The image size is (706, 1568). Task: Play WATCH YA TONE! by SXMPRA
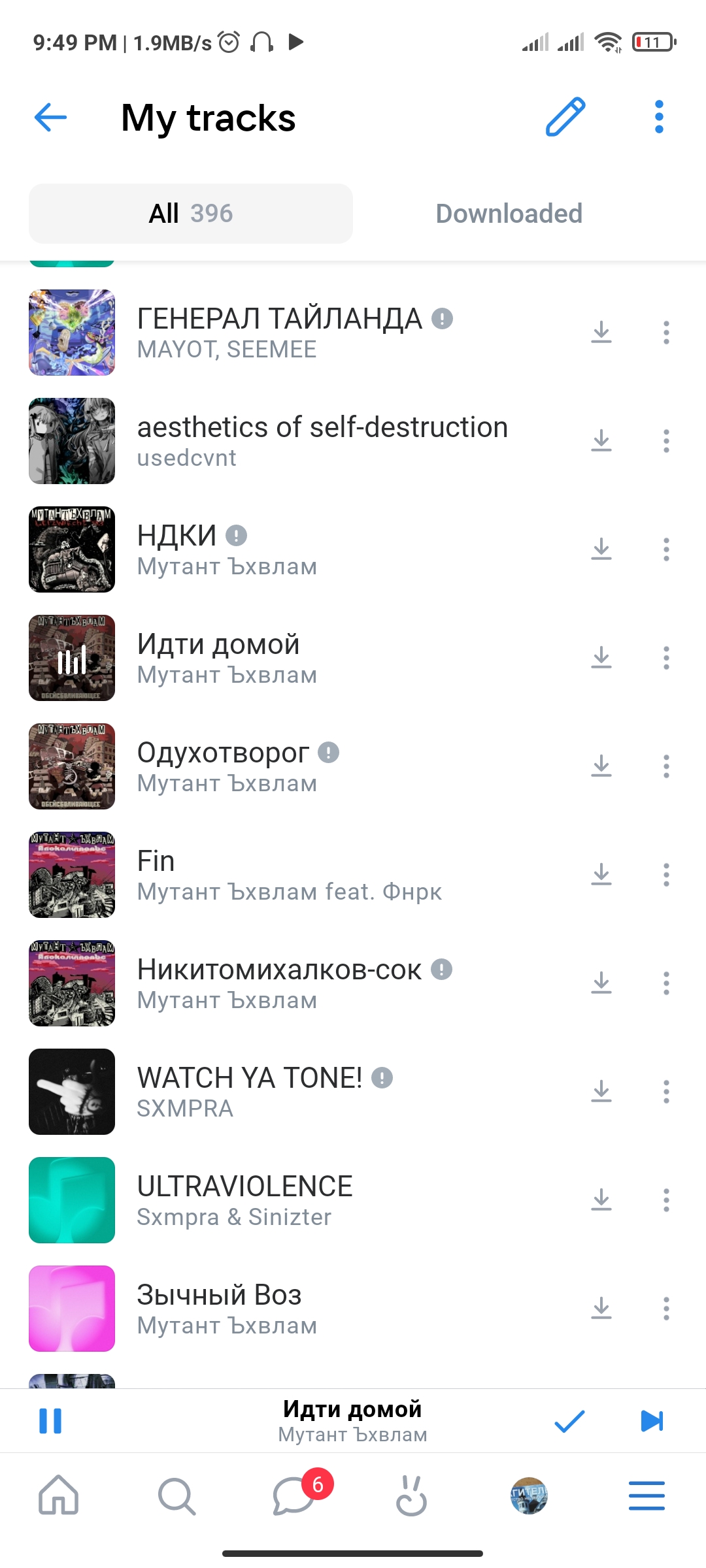click(x=249, y=1091)
